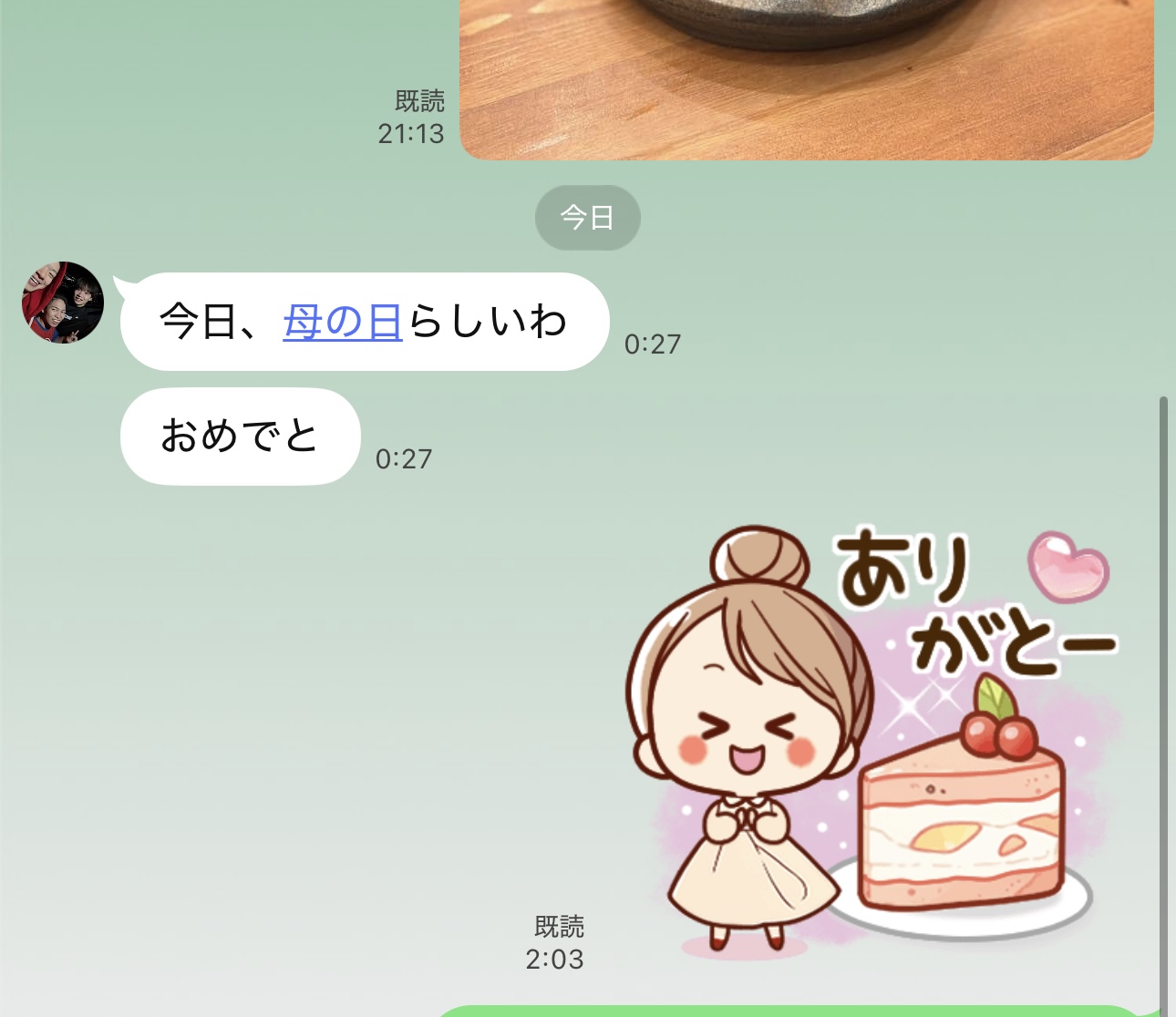Open the underlined 母の日 link
This screenshot has height=1017, width=1176.
click(343, 323)
